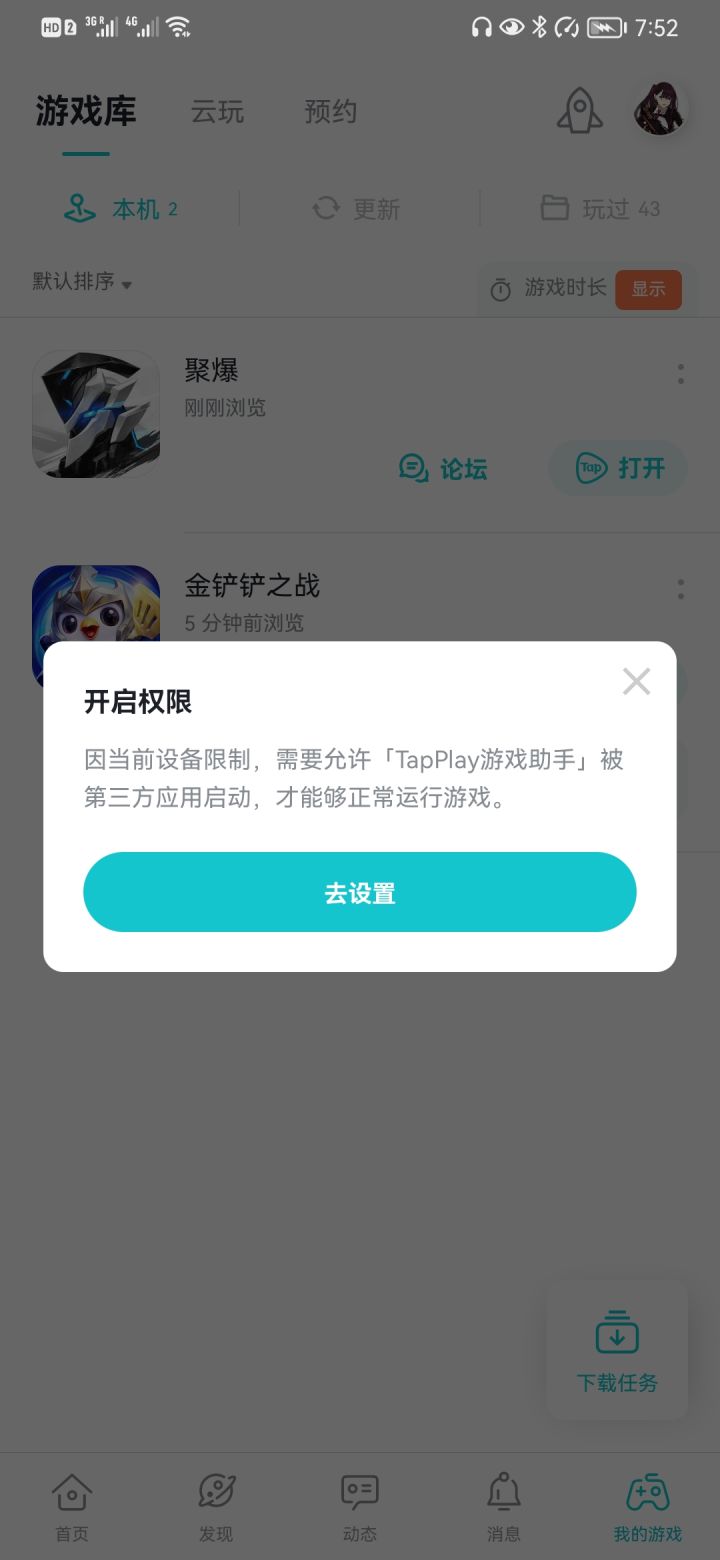
Task: Tap the 去设置 settings button in dialog
Action: 360,892
